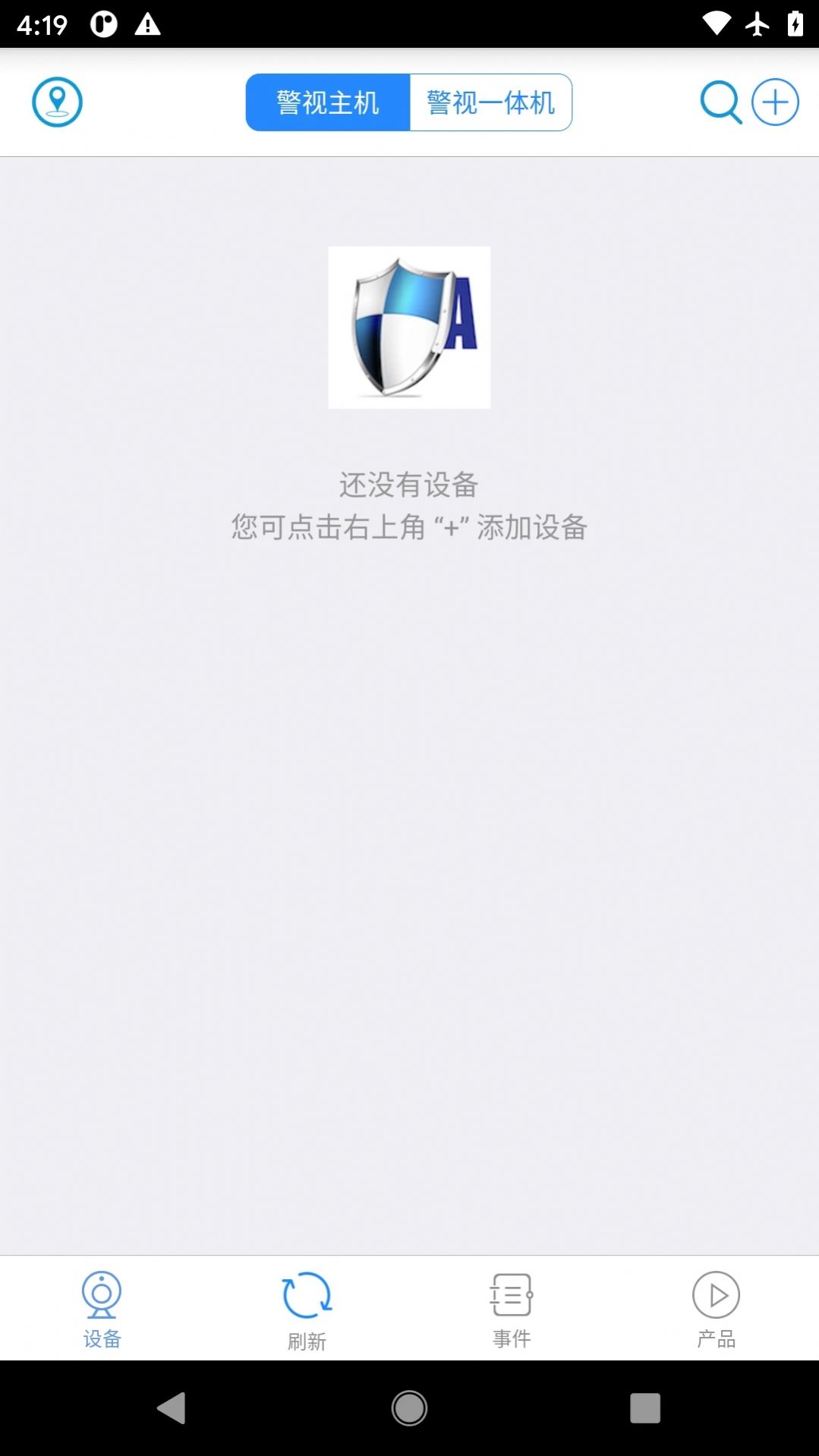Open the search magnifier icon
The height and width of the screenshot is (1456, 819).
[x=720, y=102]
